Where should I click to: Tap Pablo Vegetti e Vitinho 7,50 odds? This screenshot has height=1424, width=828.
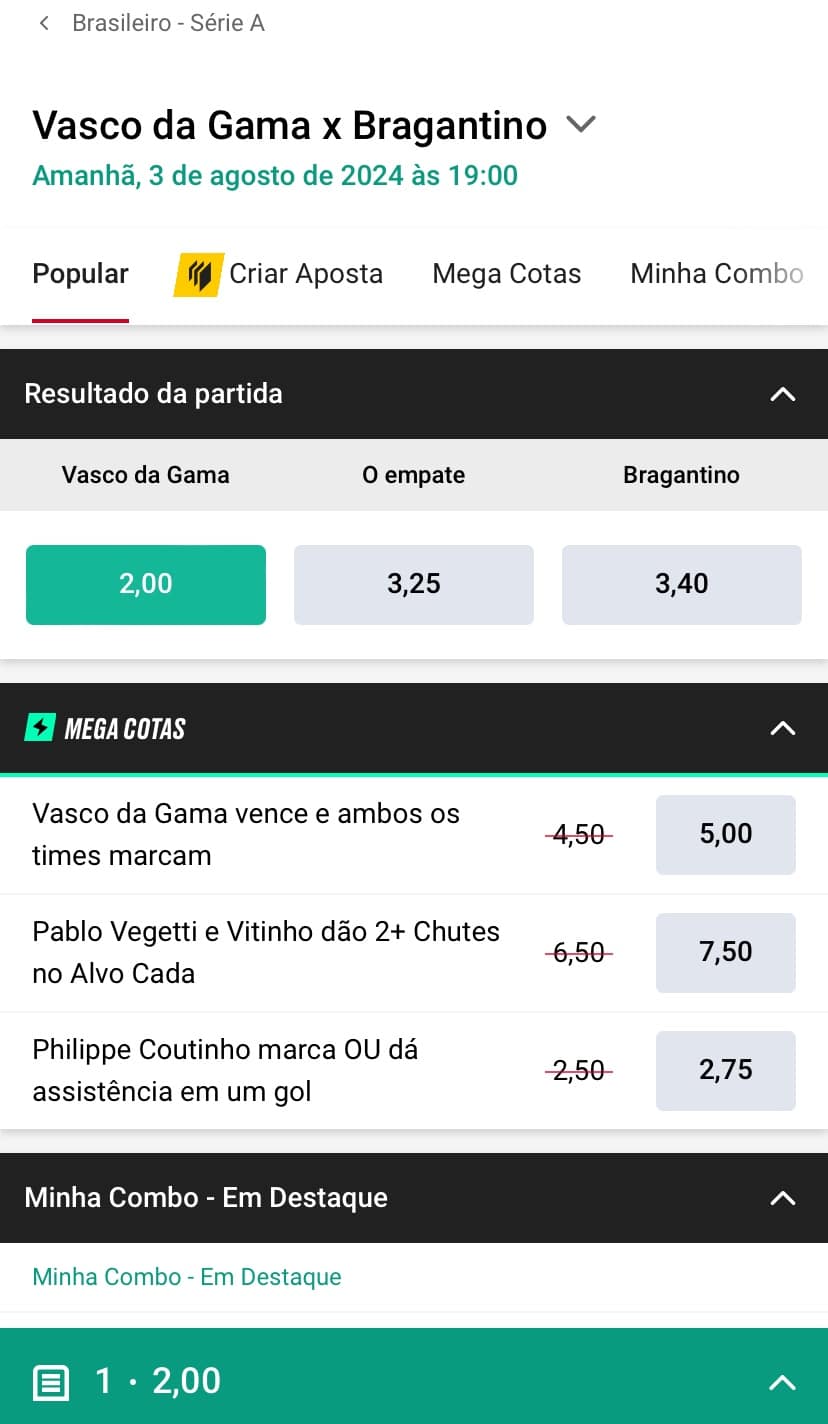[726, 952]
